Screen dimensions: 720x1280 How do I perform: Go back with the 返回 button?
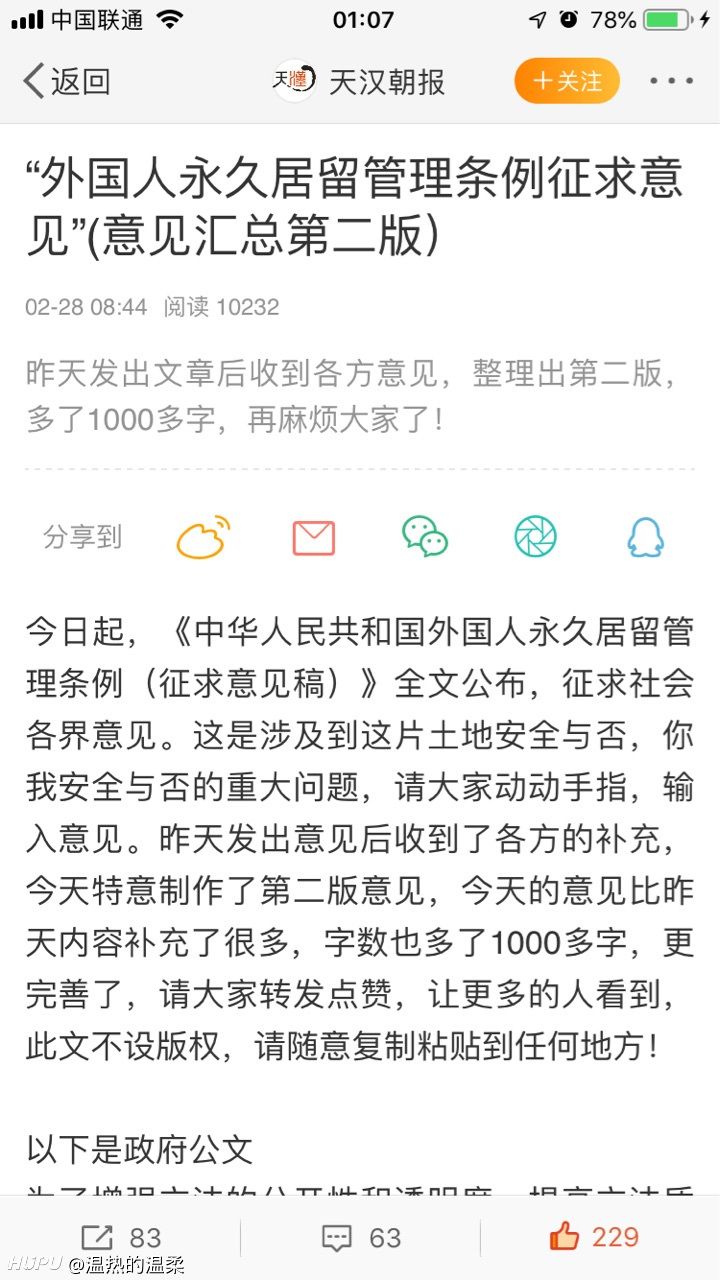66,81
